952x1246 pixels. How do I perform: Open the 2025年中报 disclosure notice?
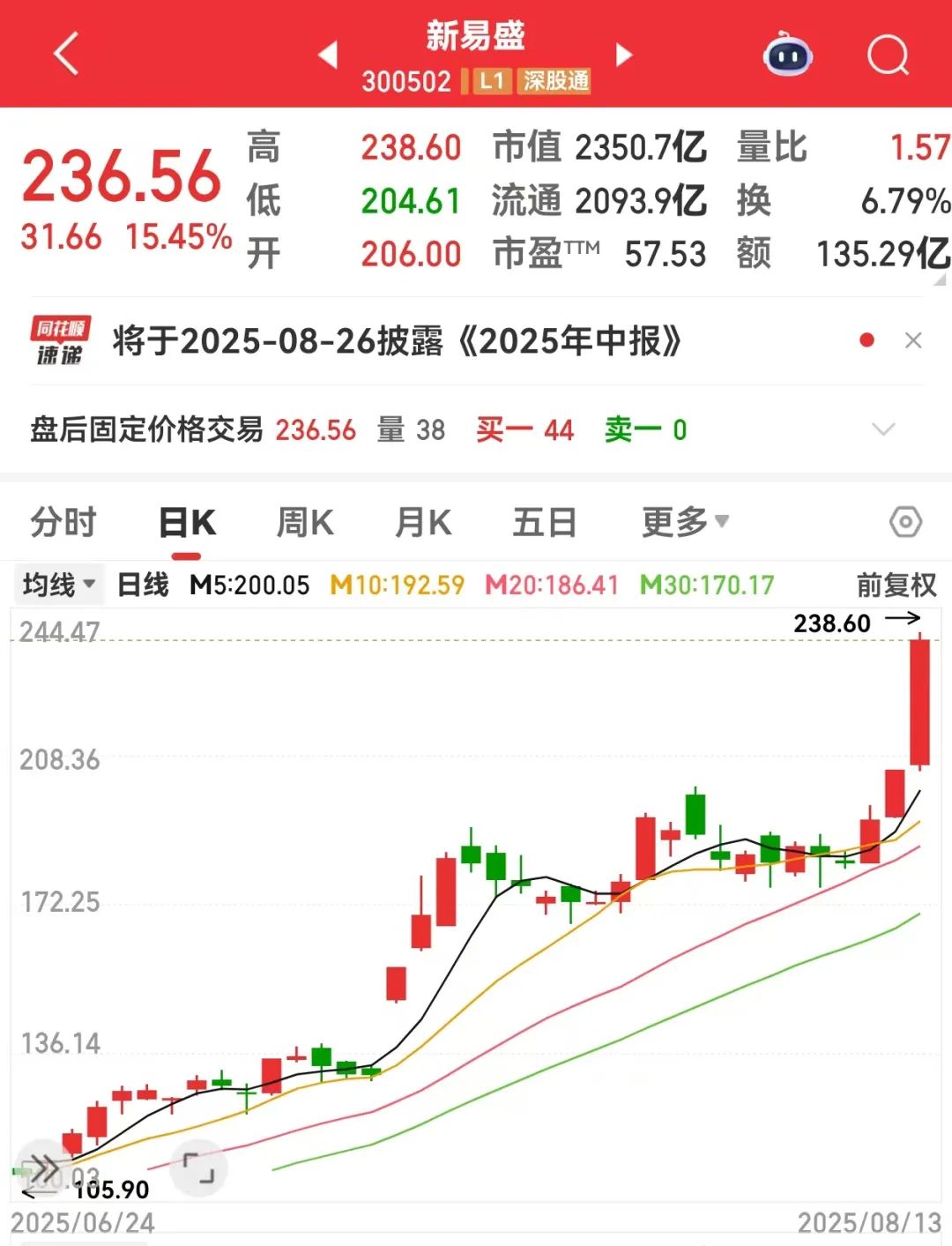click(x=397, y=341)
